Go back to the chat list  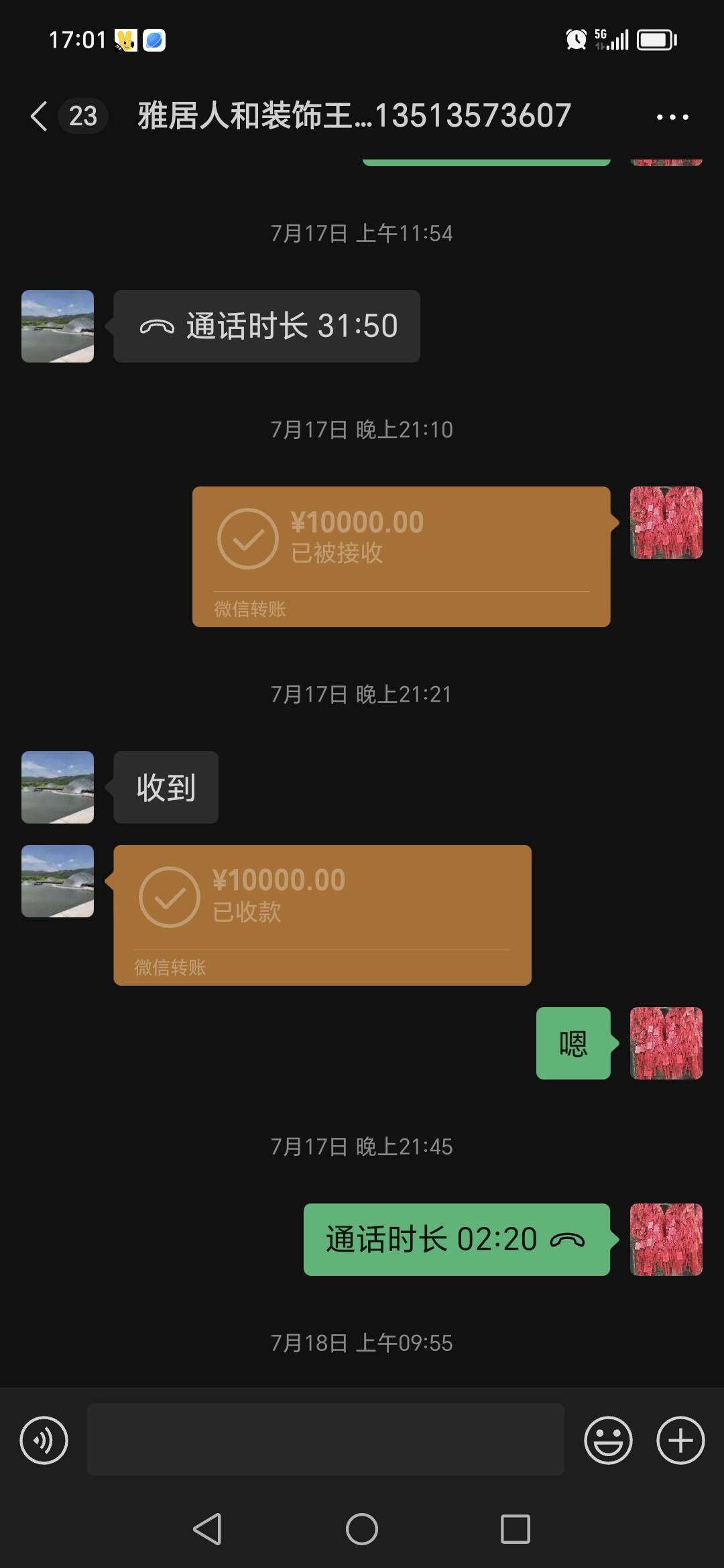click(x=39, y=116)
